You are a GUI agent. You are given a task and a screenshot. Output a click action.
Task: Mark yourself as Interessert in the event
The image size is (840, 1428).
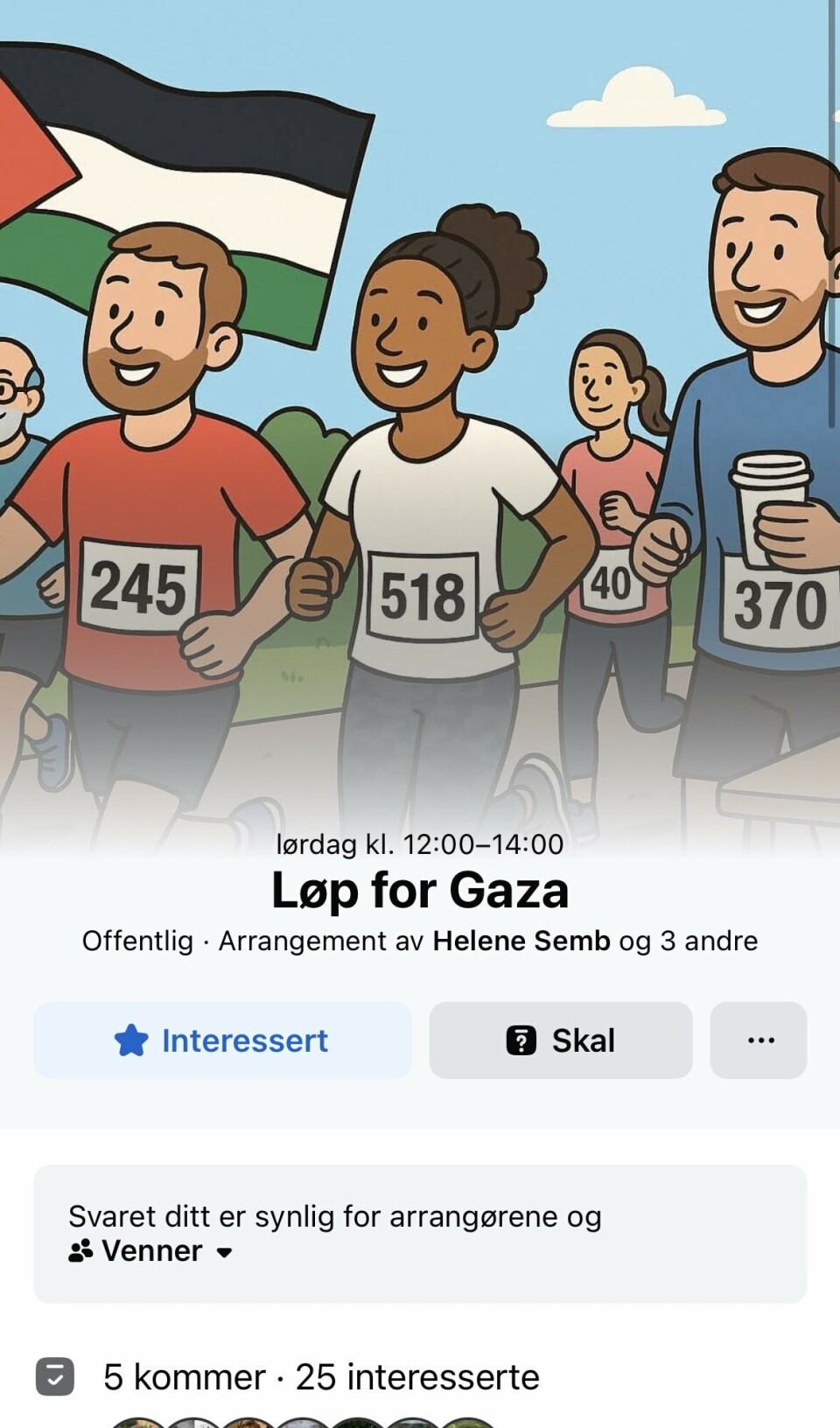click(222, 1040)
